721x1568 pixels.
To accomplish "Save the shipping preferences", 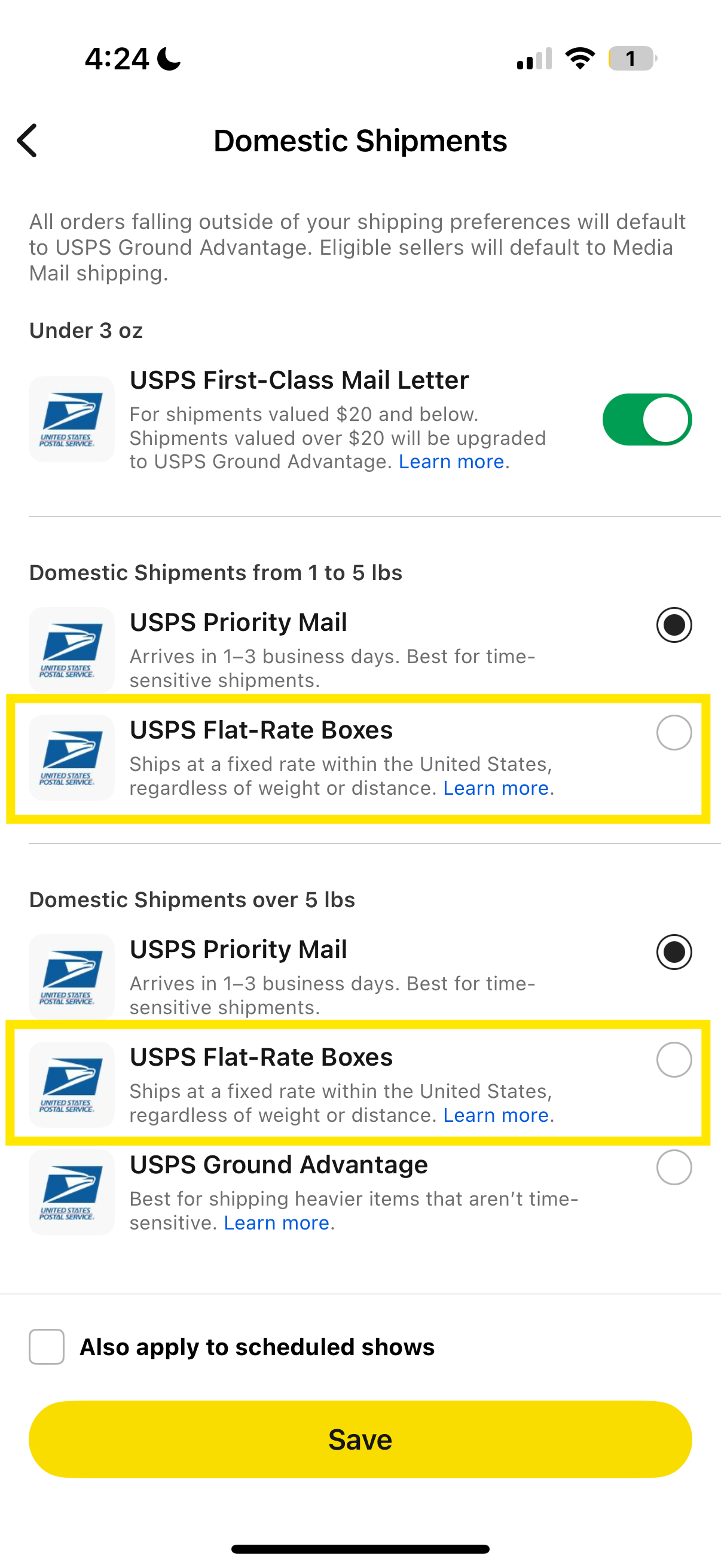I will point(360,1439).
